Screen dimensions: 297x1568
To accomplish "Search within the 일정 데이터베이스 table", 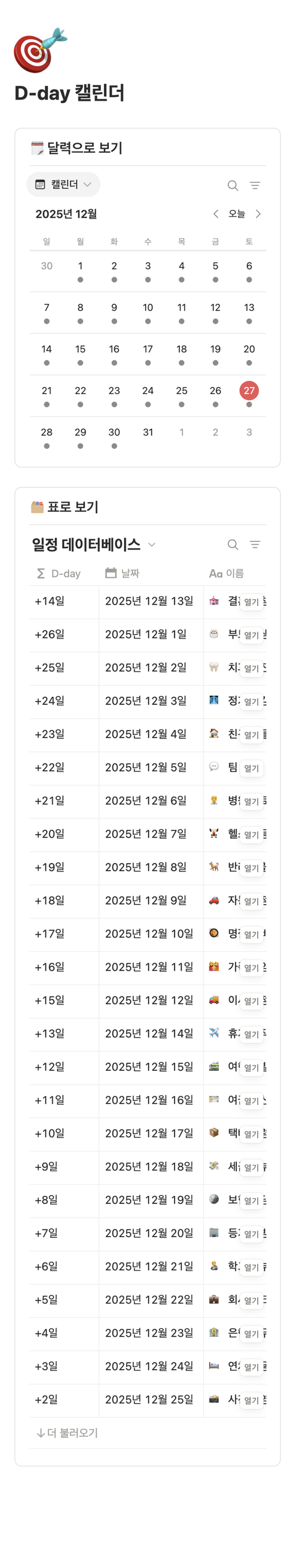I will (x=232, y=545).
